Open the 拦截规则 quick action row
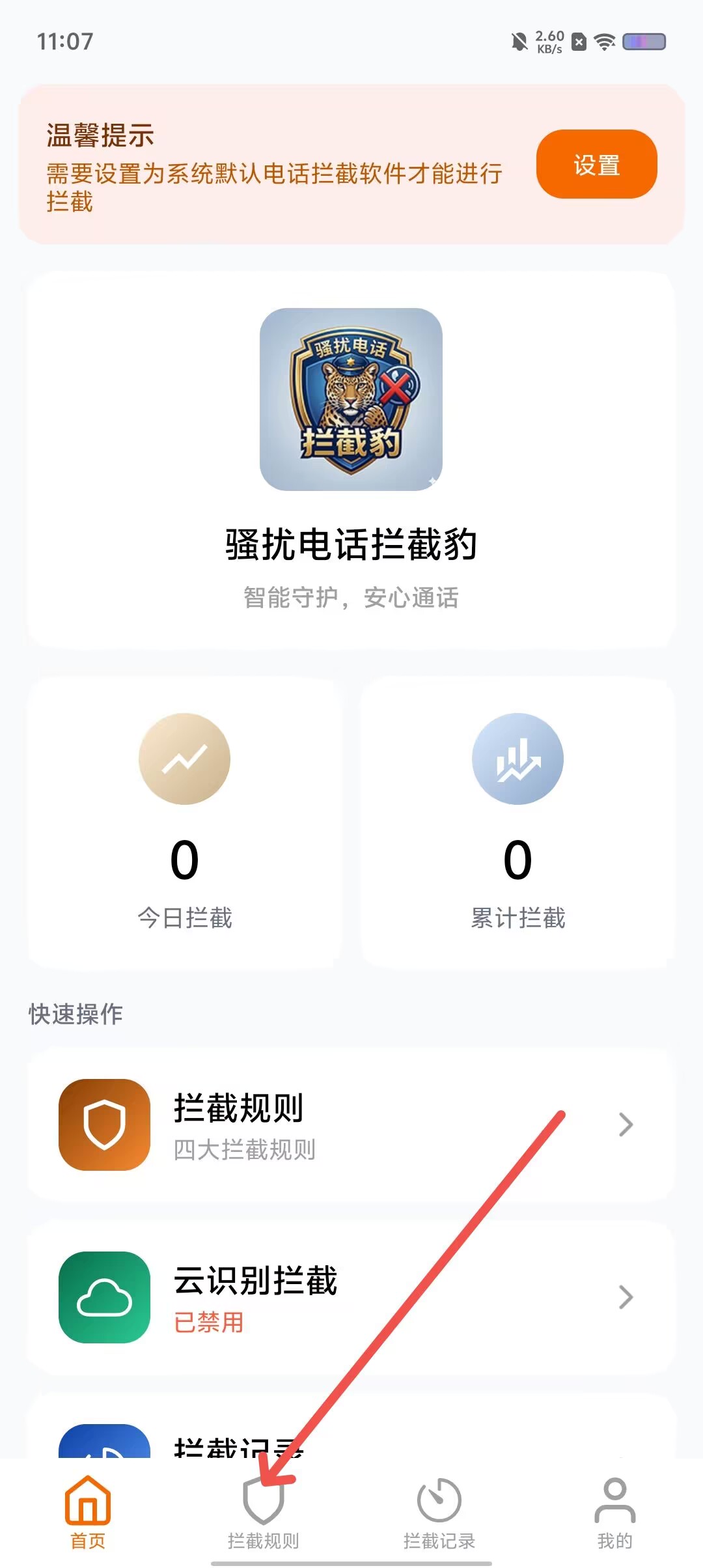 click(x=351, y=1125)
